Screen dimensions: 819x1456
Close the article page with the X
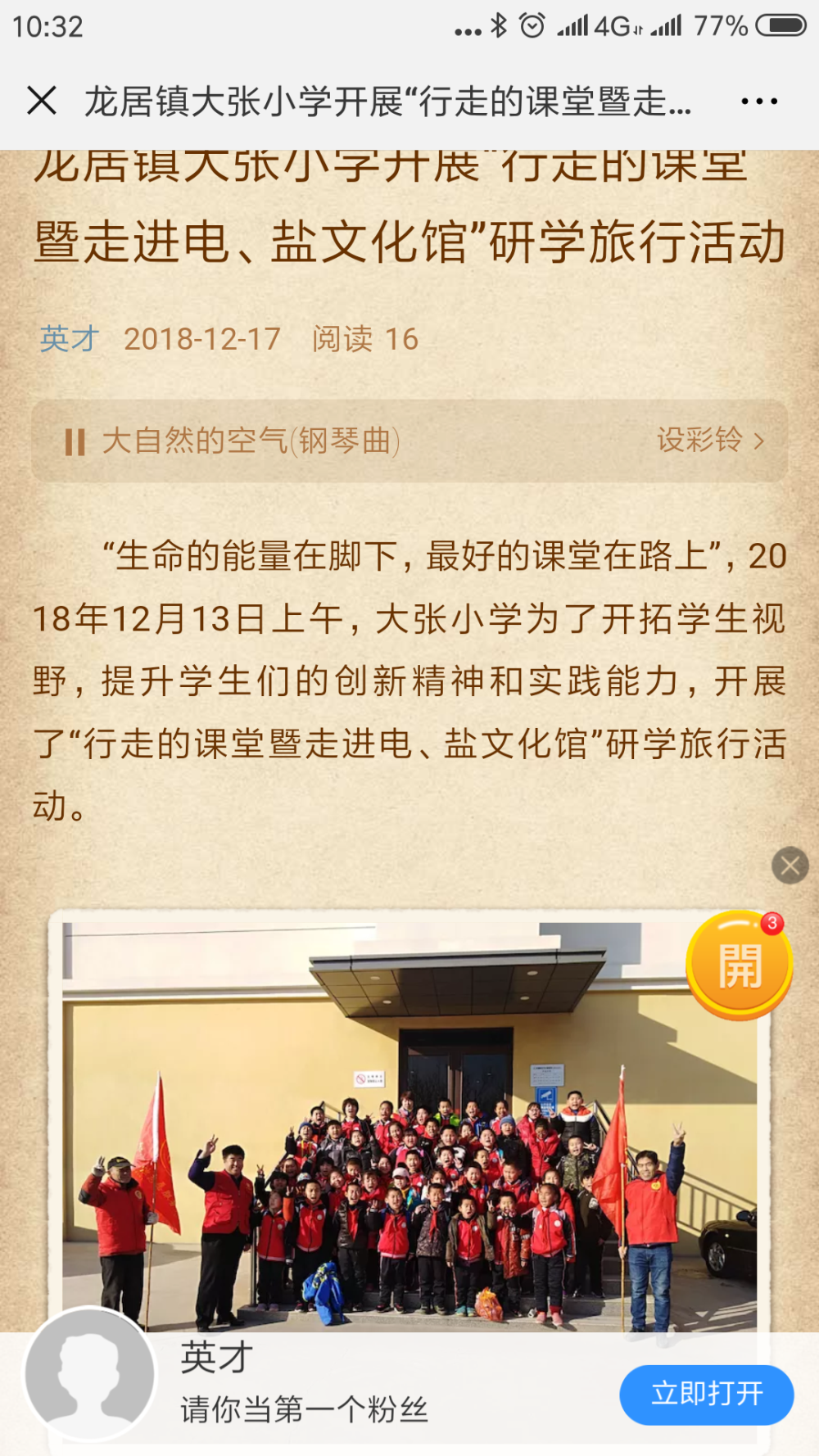(x=42, y=101)
